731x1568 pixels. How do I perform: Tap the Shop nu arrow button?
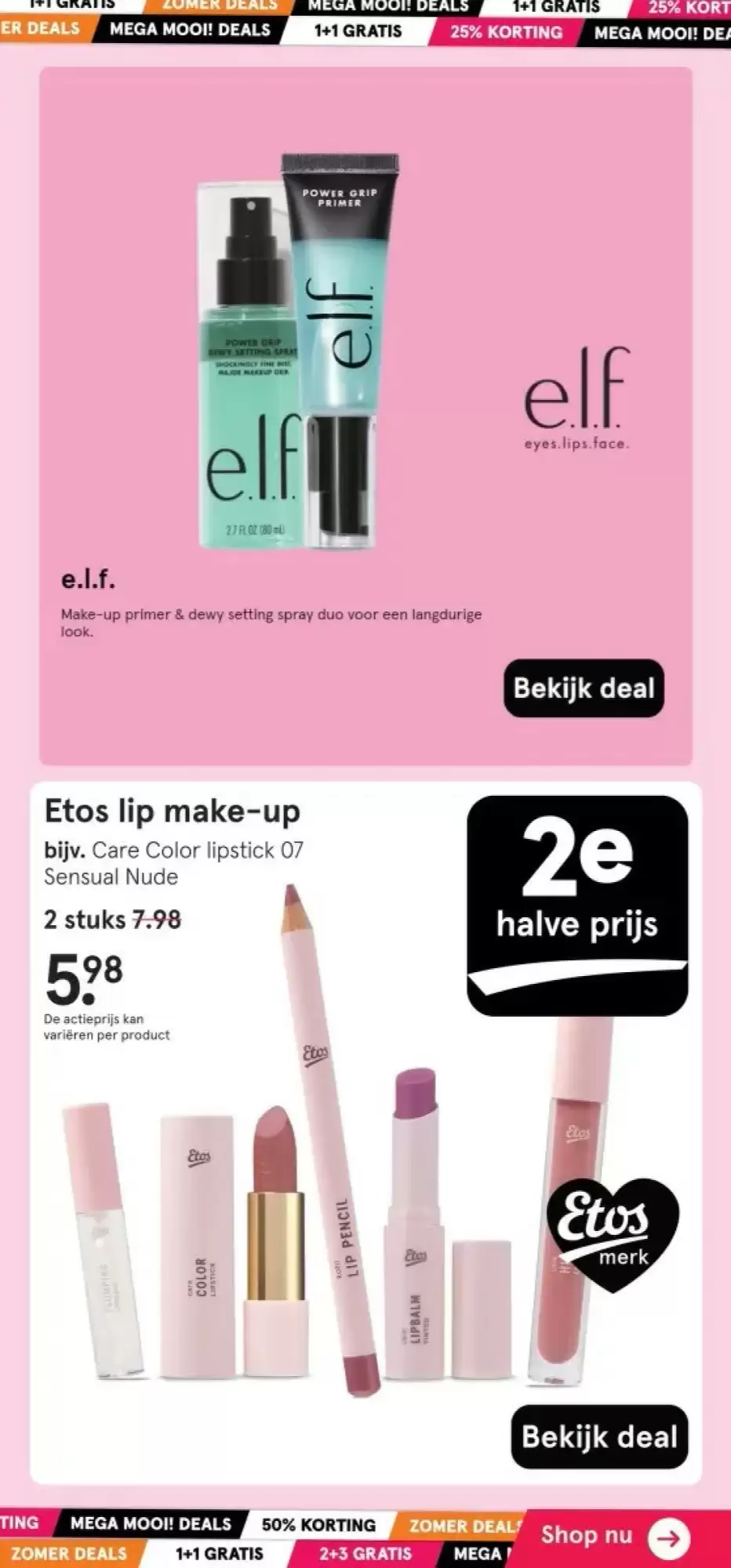pyautogui.click(x=669, y=1537)
